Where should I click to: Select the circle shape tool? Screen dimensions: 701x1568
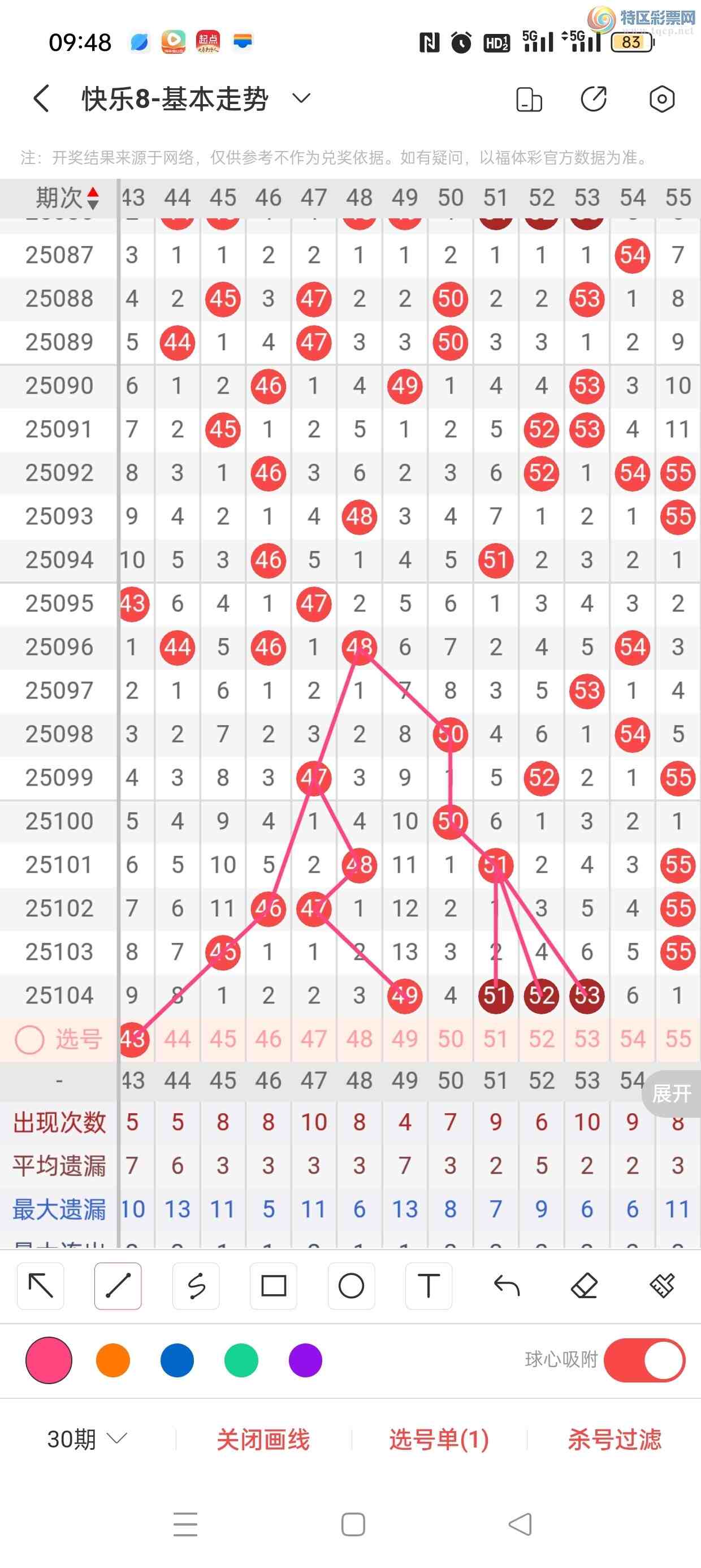351,1286
